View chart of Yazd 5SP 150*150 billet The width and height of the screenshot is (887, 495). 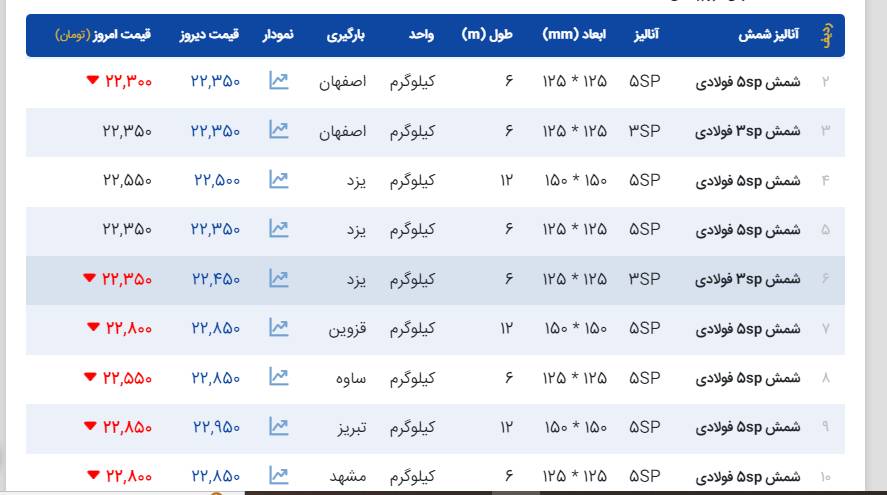279,180
